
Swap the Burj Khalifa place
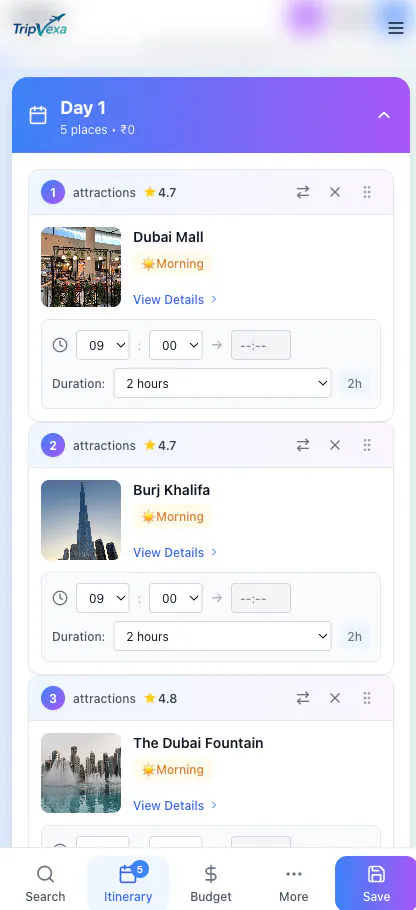pyautogui.click(x=303, y=445)
